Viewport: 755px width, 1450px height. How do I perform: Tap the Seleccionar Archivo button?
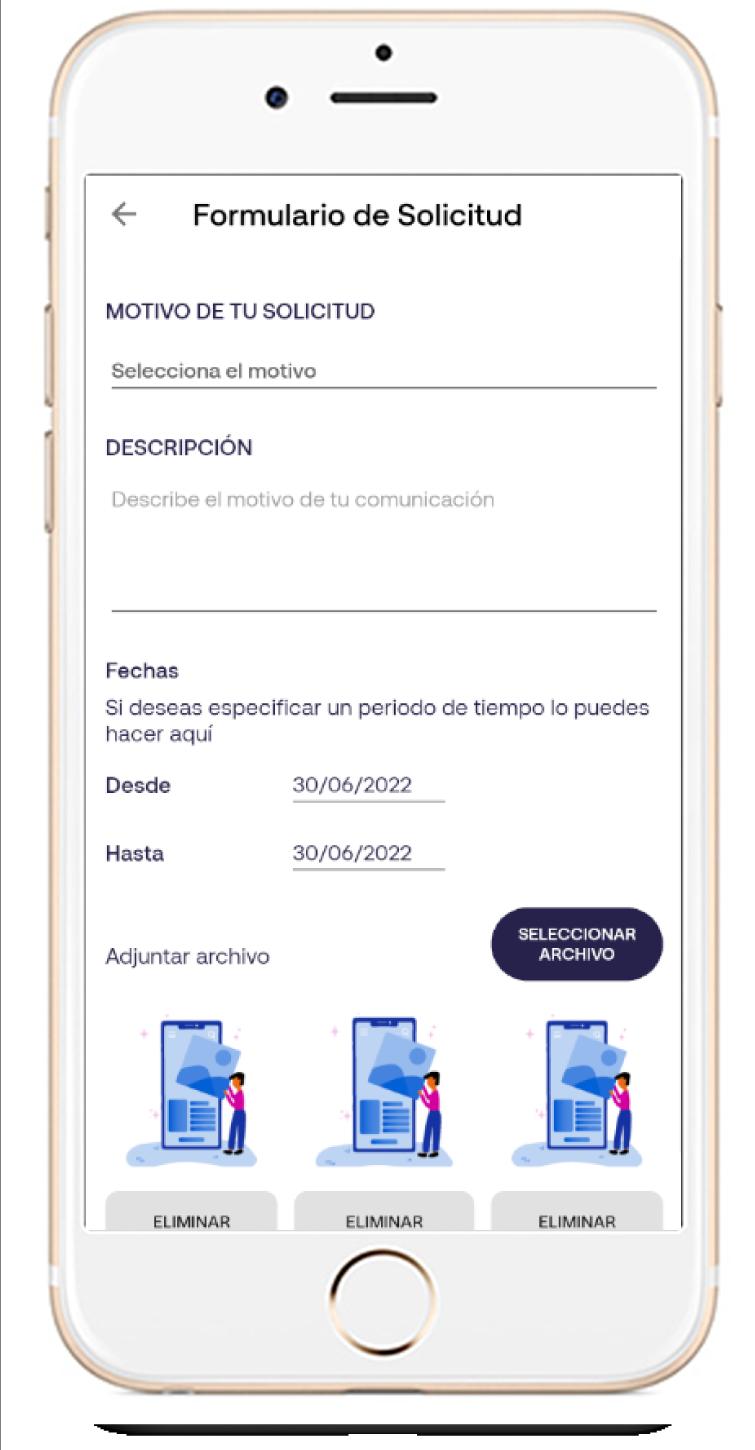pos(576,944)
